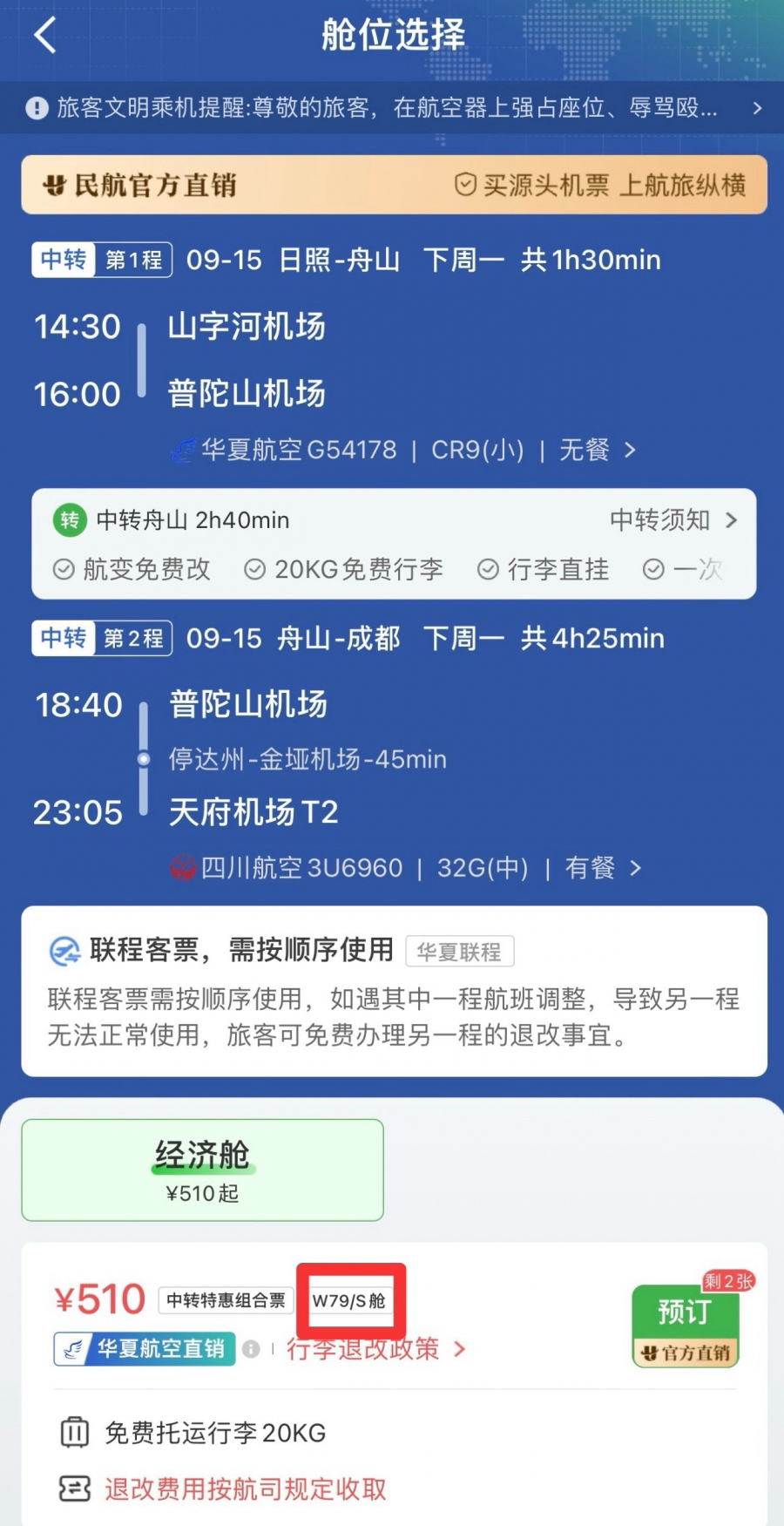The image size is (784, 1526).
Task: View flight details for 四川航空 3U6960
Action: coord(404,868)
